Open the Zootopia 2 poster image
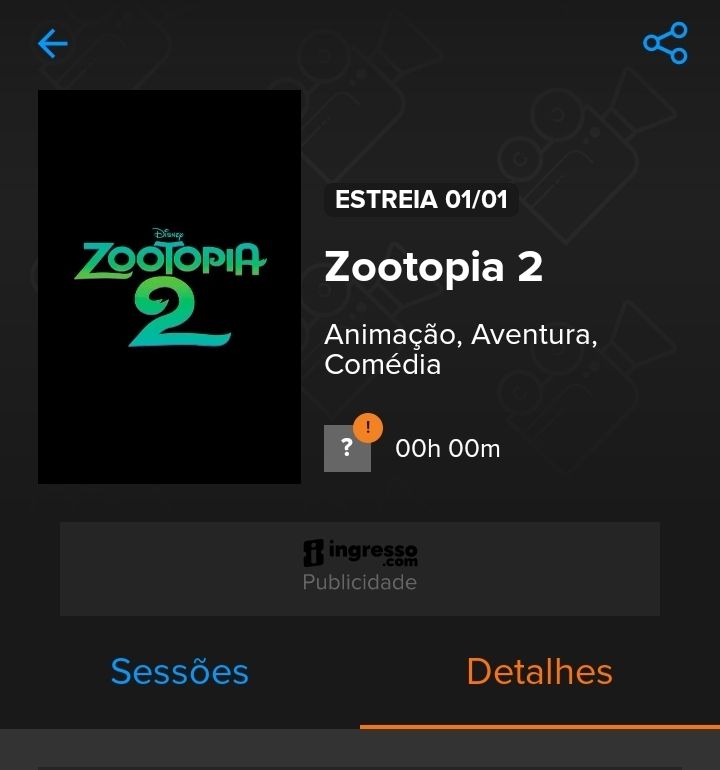Image resolution: width=720 pixels, height=770 pixels. point(169,287)
